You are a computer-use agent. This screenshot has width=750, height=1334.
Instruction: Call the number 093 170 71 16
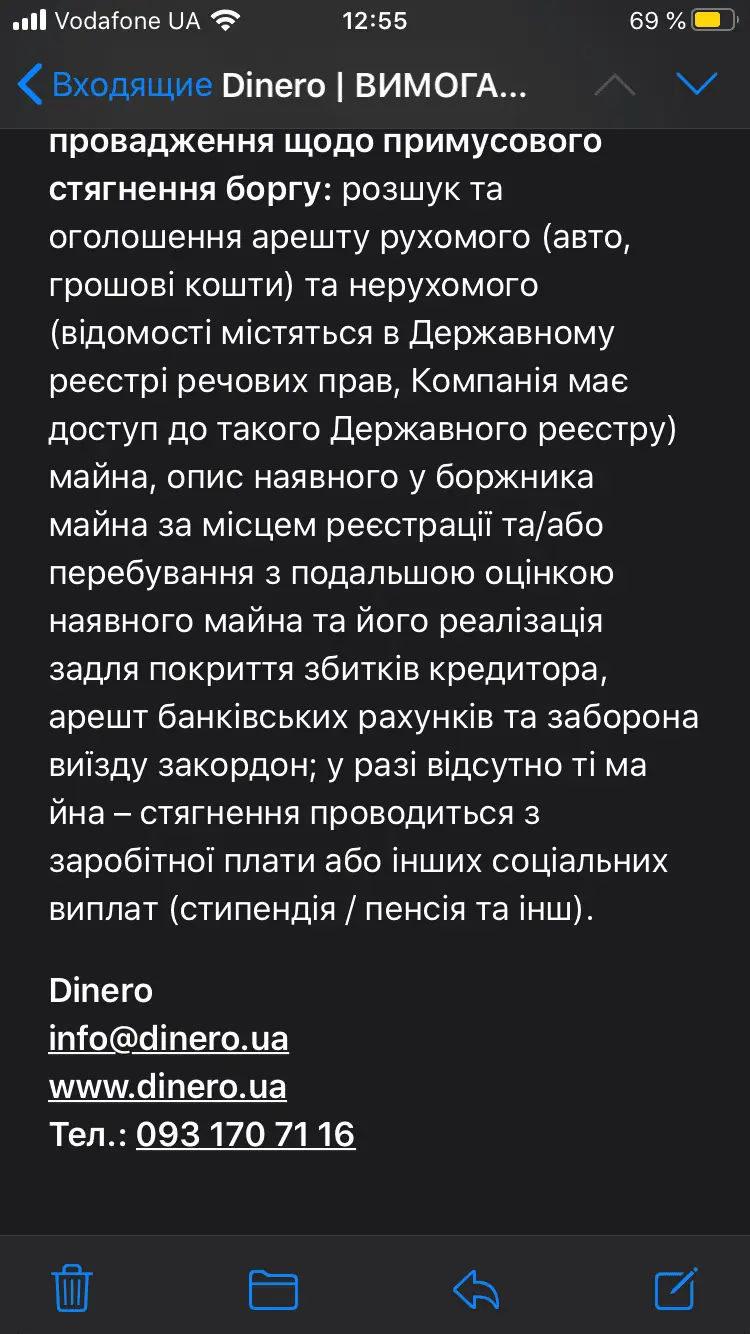click(x=245, y=1134)
